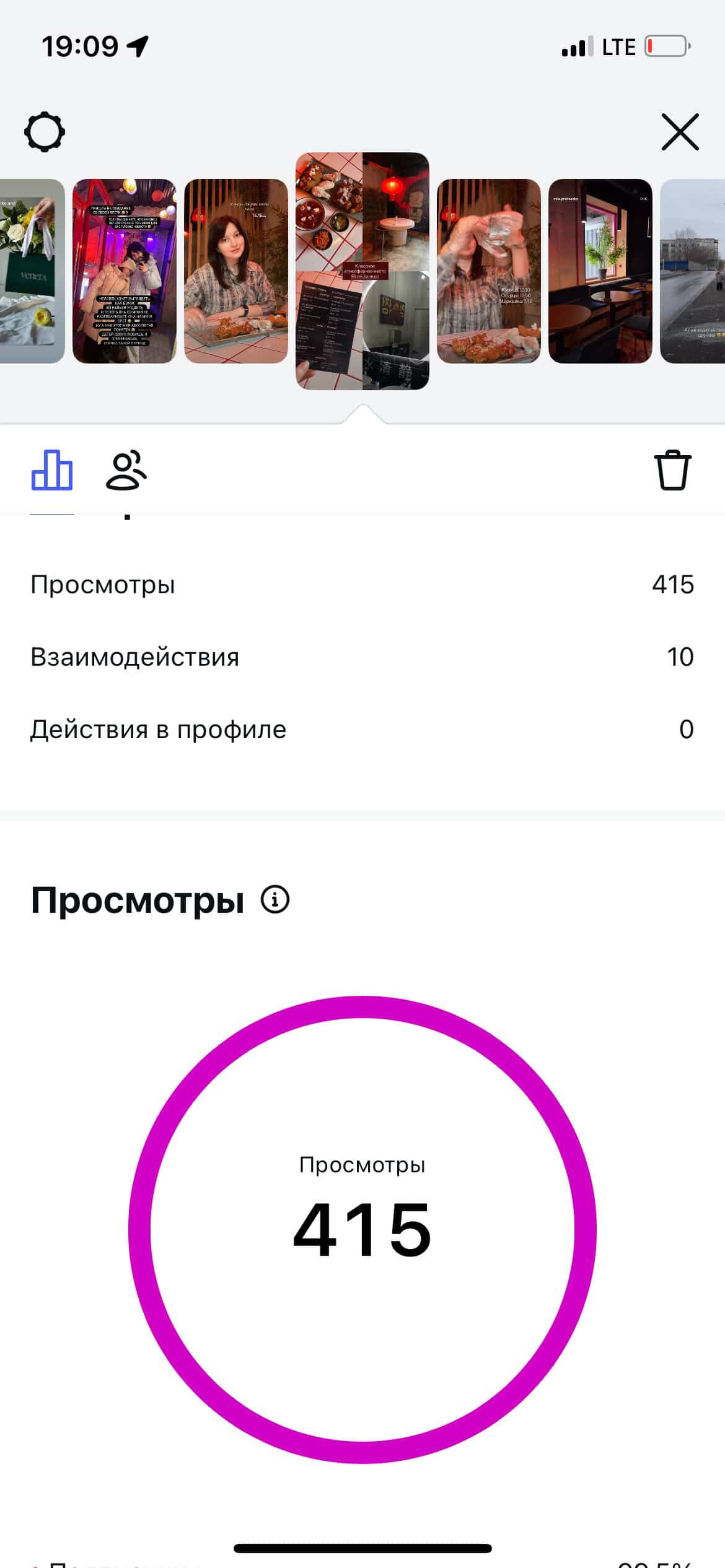Switch to the statistics chart tab
This screenshot has width=725, height=1568.
pos(52,471)
